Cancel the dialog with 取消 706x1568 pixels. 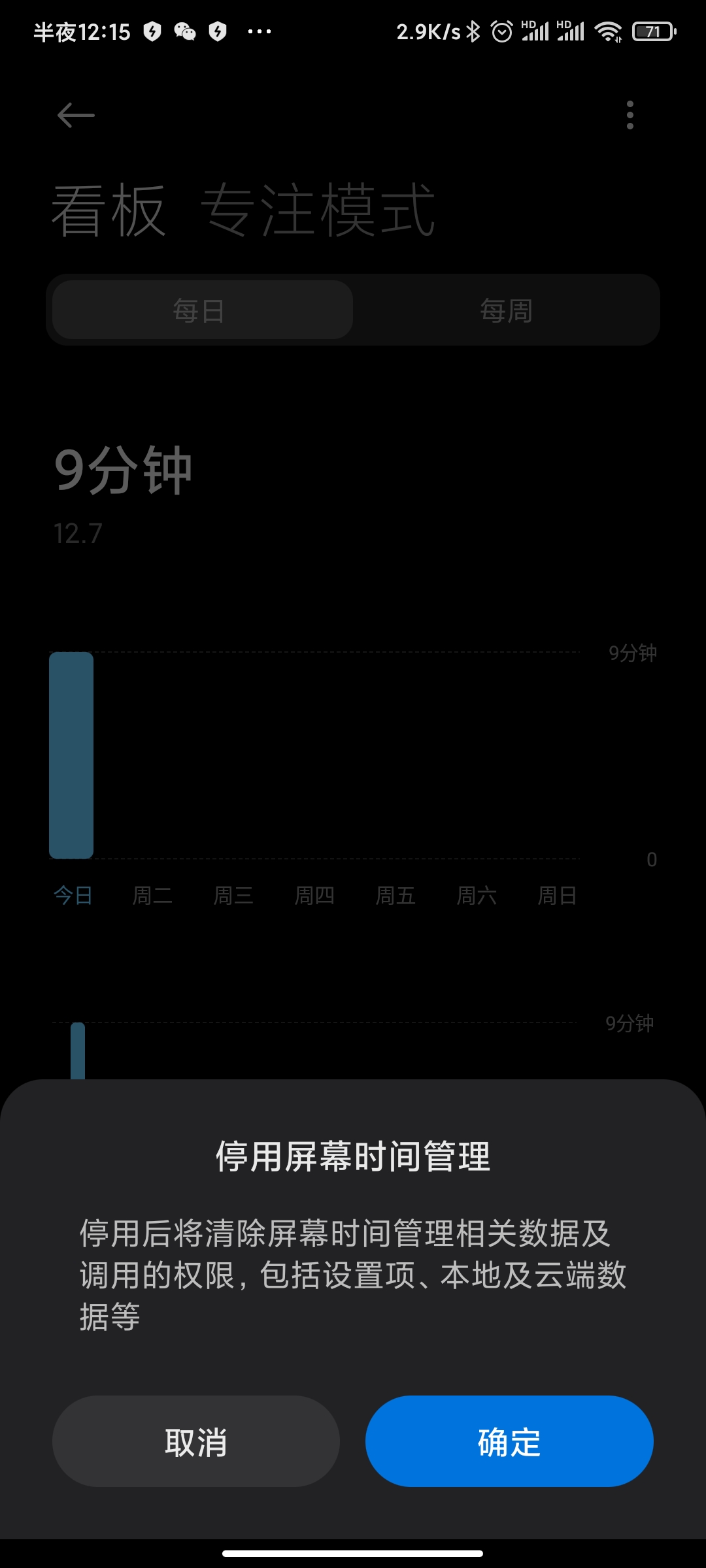pos(195,1441)
